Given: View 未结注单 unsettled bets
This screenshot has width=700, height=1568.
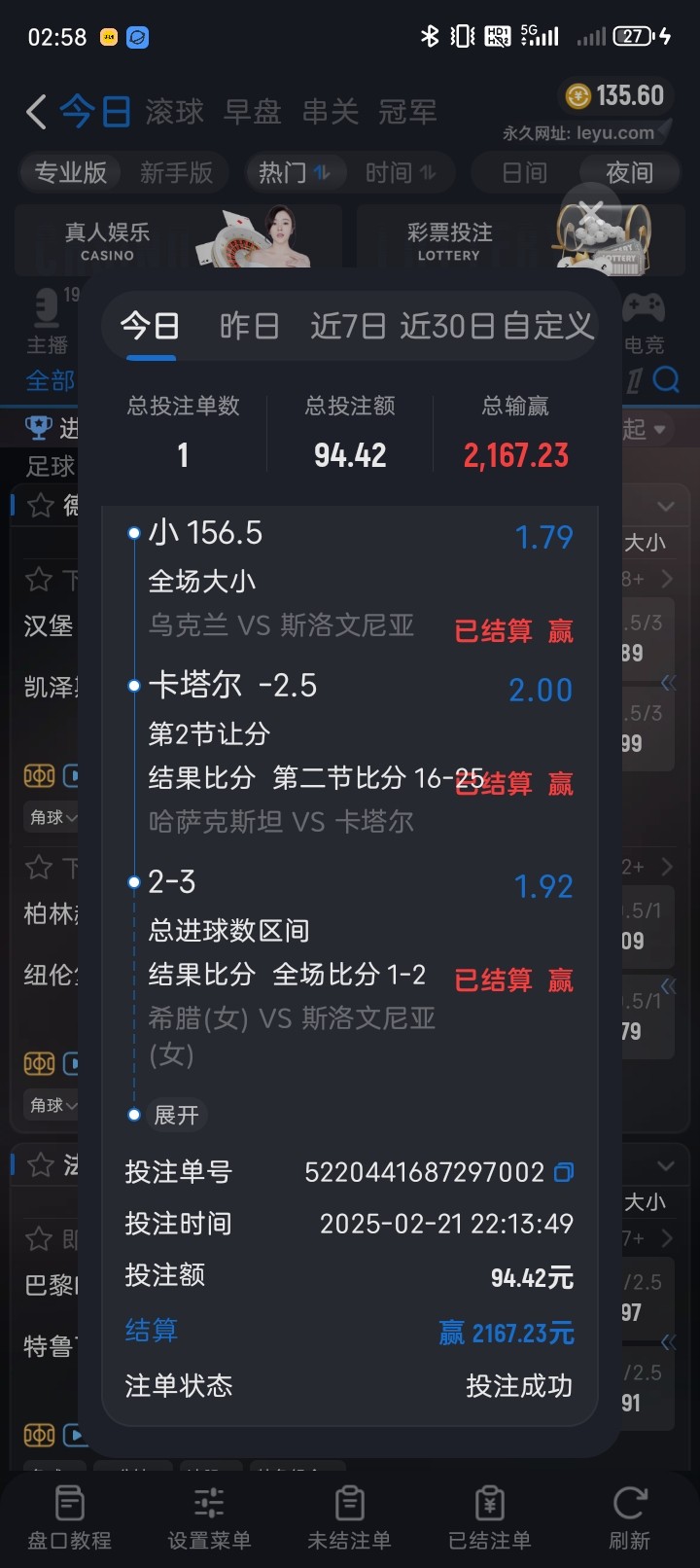Looking at the screenshot, I should (x=349, y=1517).
